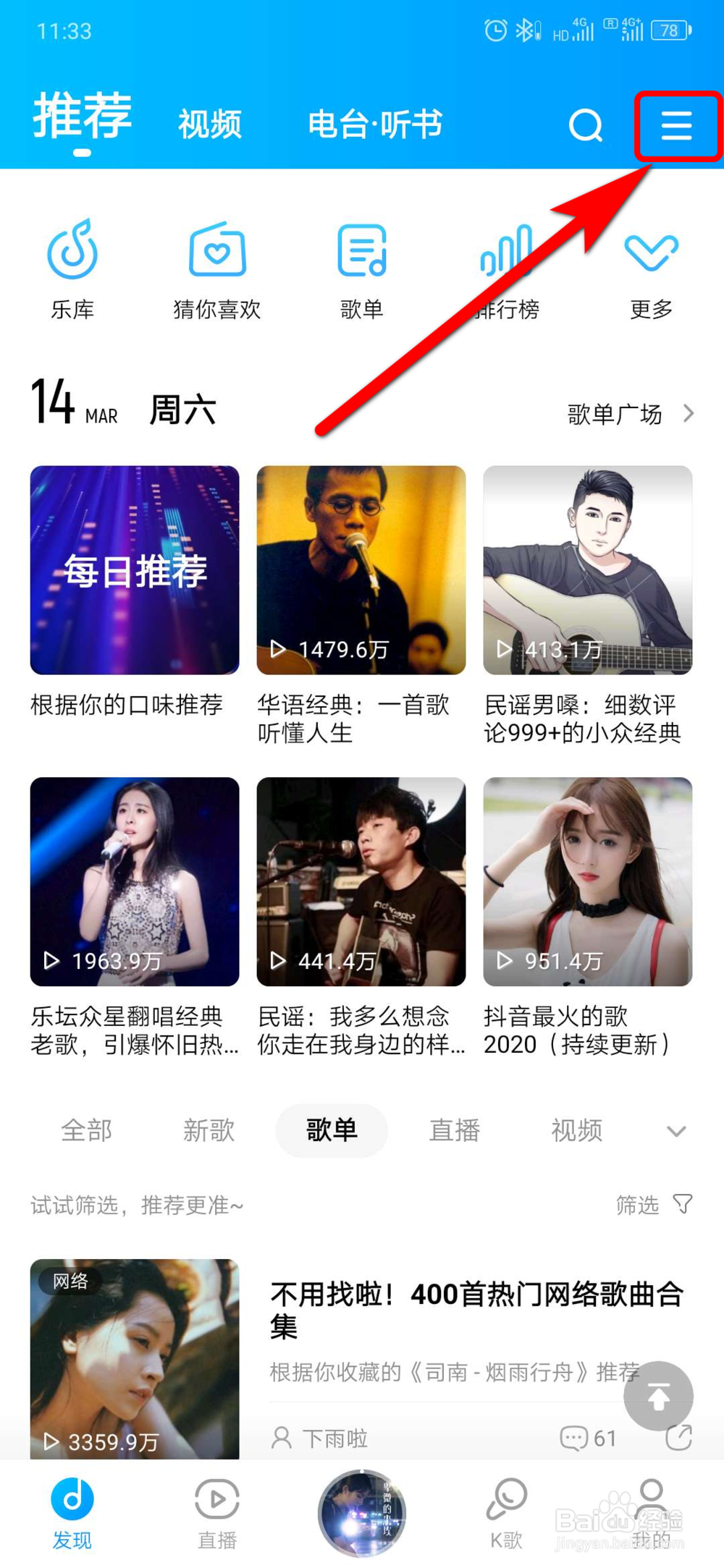Screen dimensions: 724x1568
Task: Open 乐库 music library
Action: [72, 269]
